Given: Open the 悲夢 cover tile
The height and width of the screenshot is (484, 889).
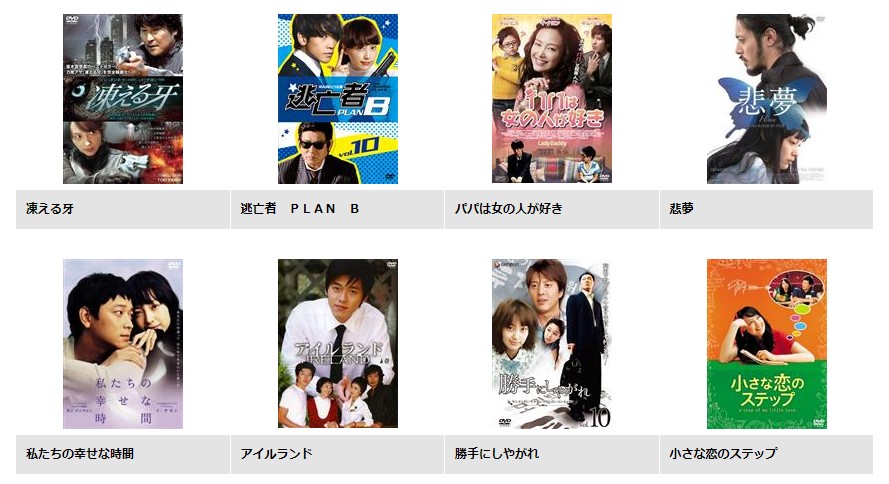Looking at the screenshot, I should tap(766, 99).
